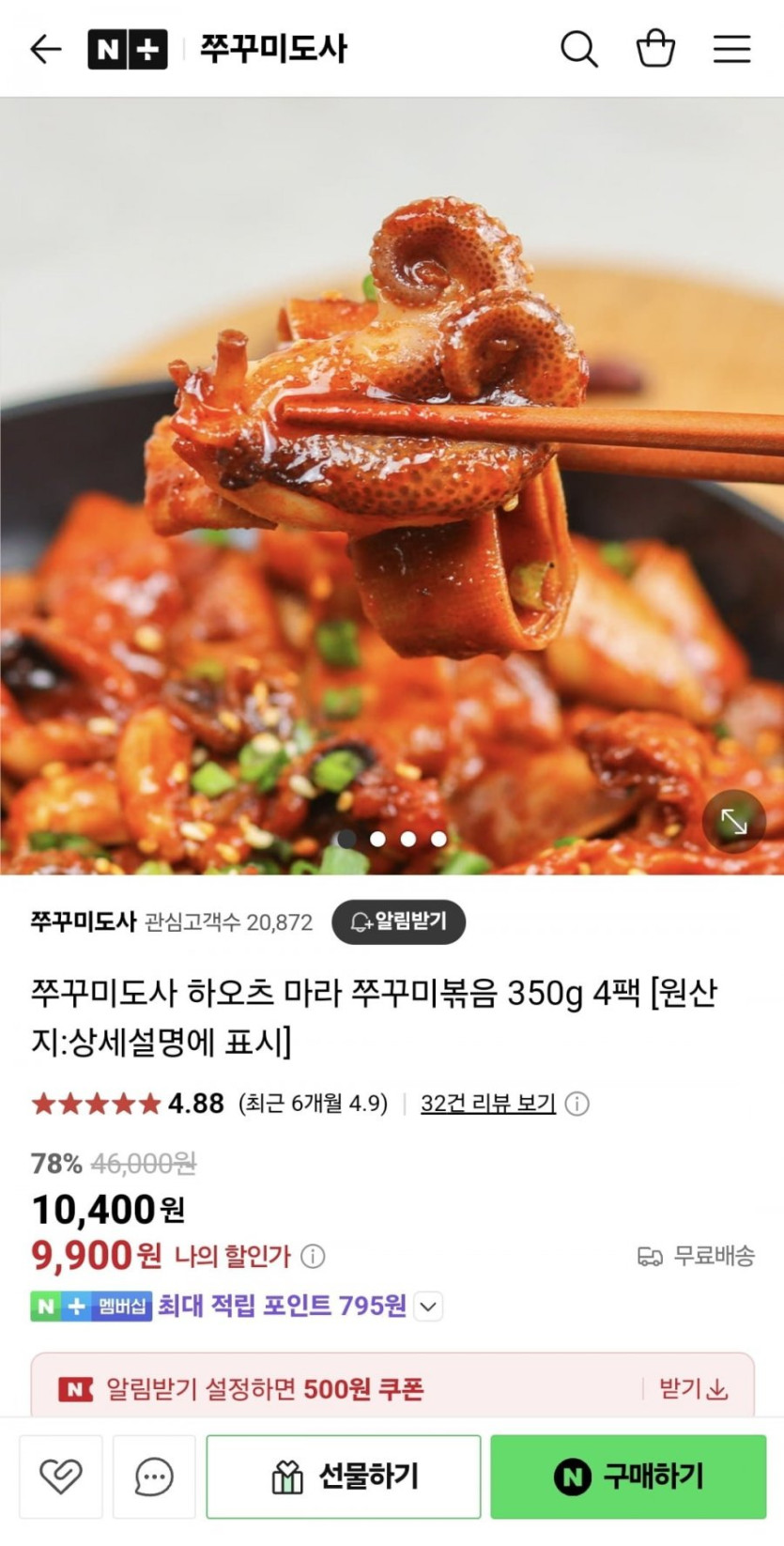Buy now with 구매하기
The height and width of the screenshot is (1546, 784).
tap(628, 1476)
